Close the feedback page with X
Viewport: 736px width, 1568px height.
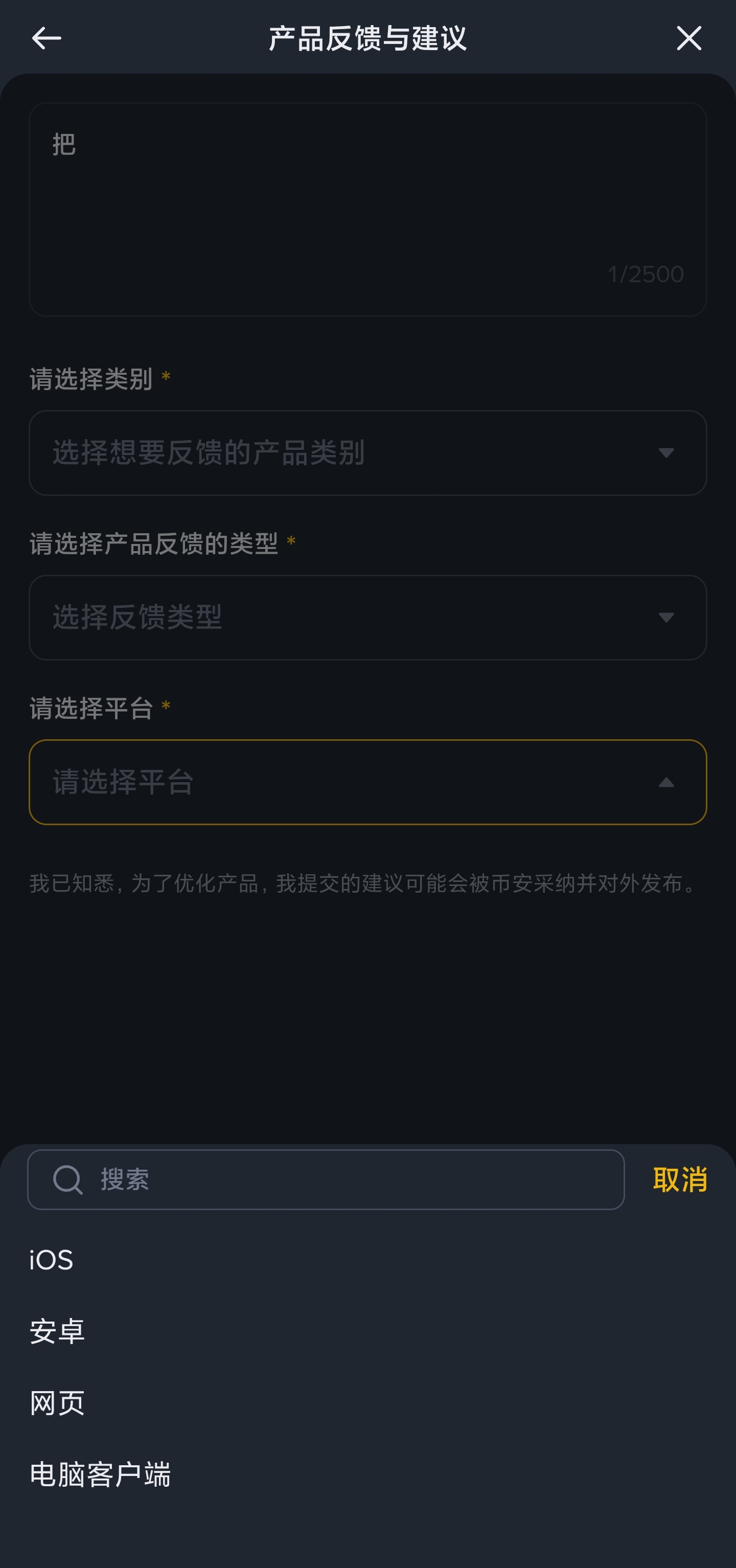tap(688, 38)
